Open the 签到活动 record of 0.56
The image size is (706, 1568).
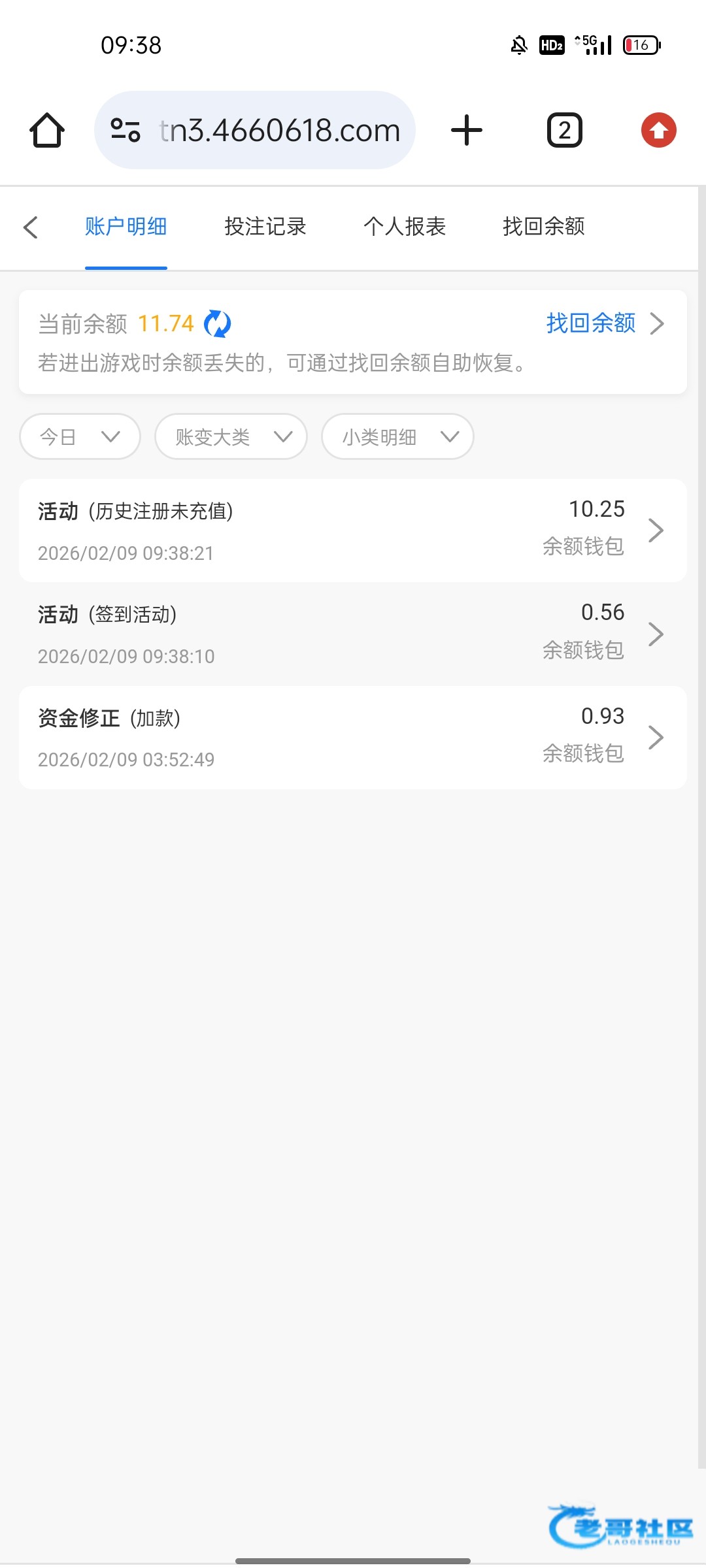tap(353, 634)
